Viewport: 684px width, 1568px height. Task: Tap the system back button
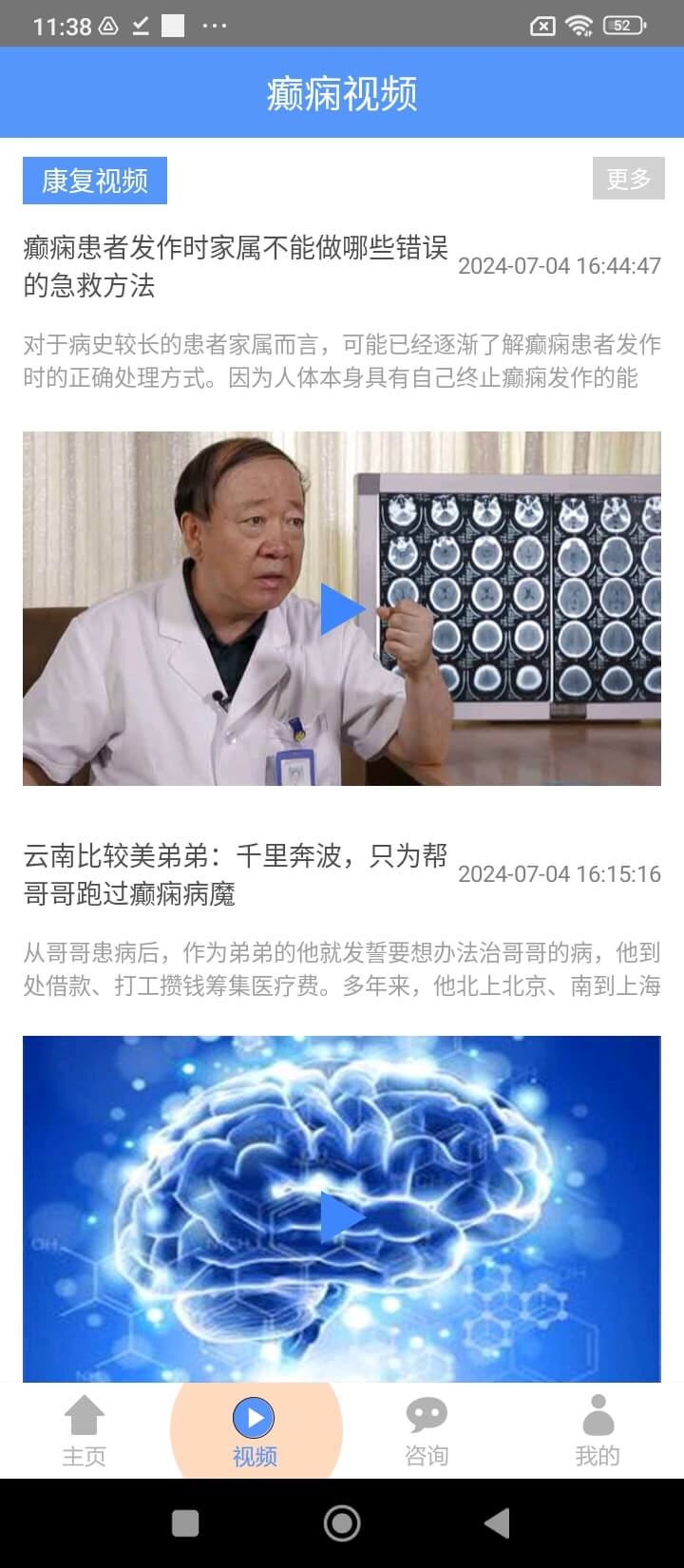(x=497, y=1523)
